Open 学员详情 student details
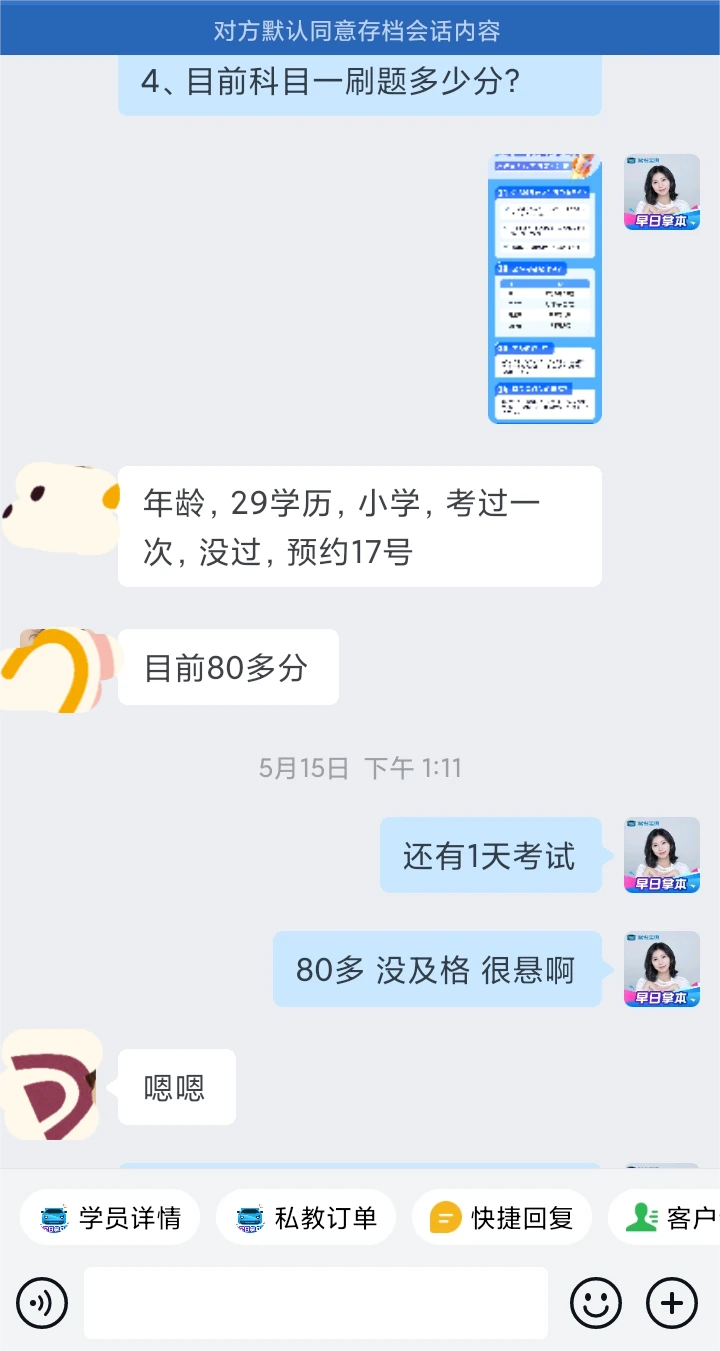The width and height of the screenshot is (720, 1351). click(110, 1218)
